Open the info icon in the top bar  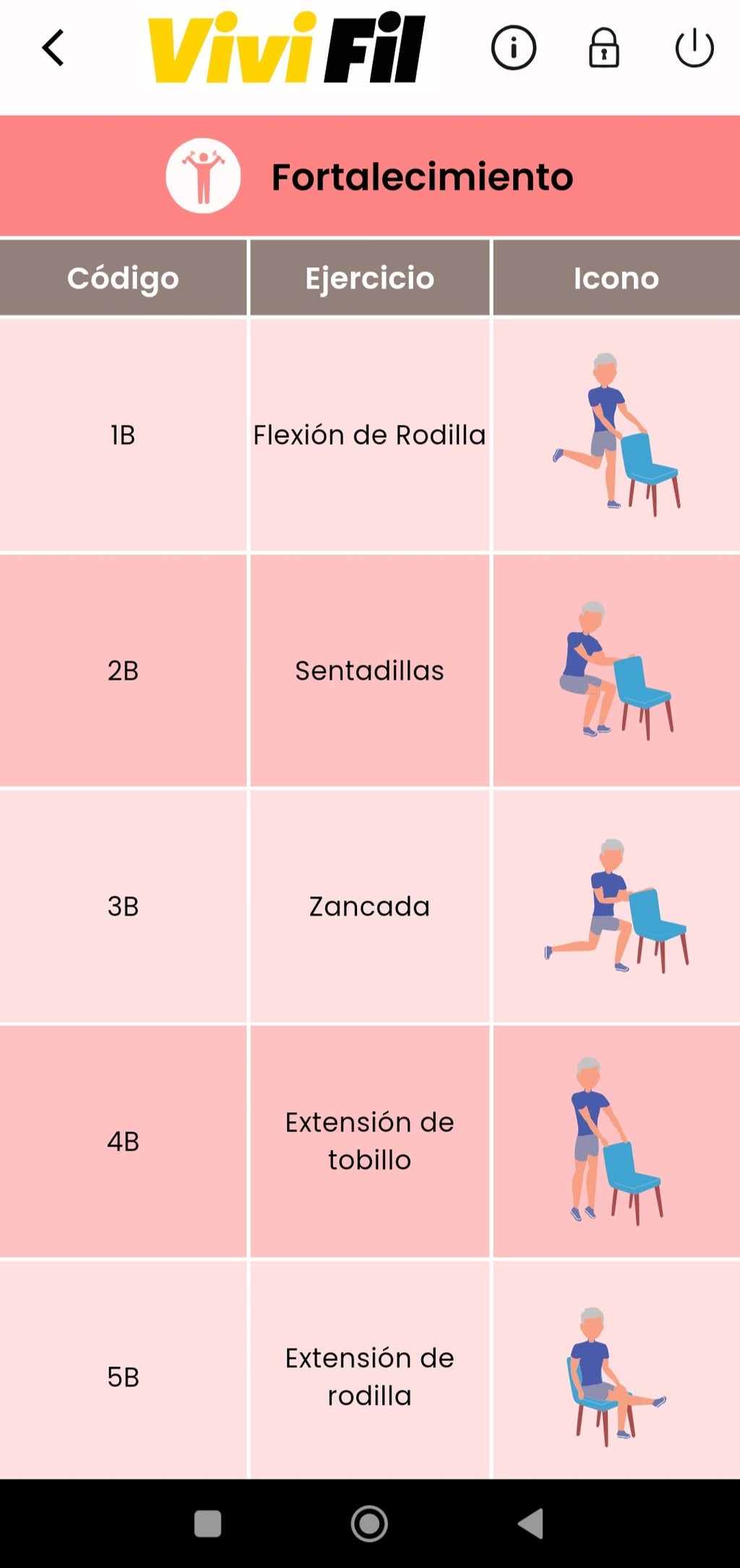pos(514,47)
